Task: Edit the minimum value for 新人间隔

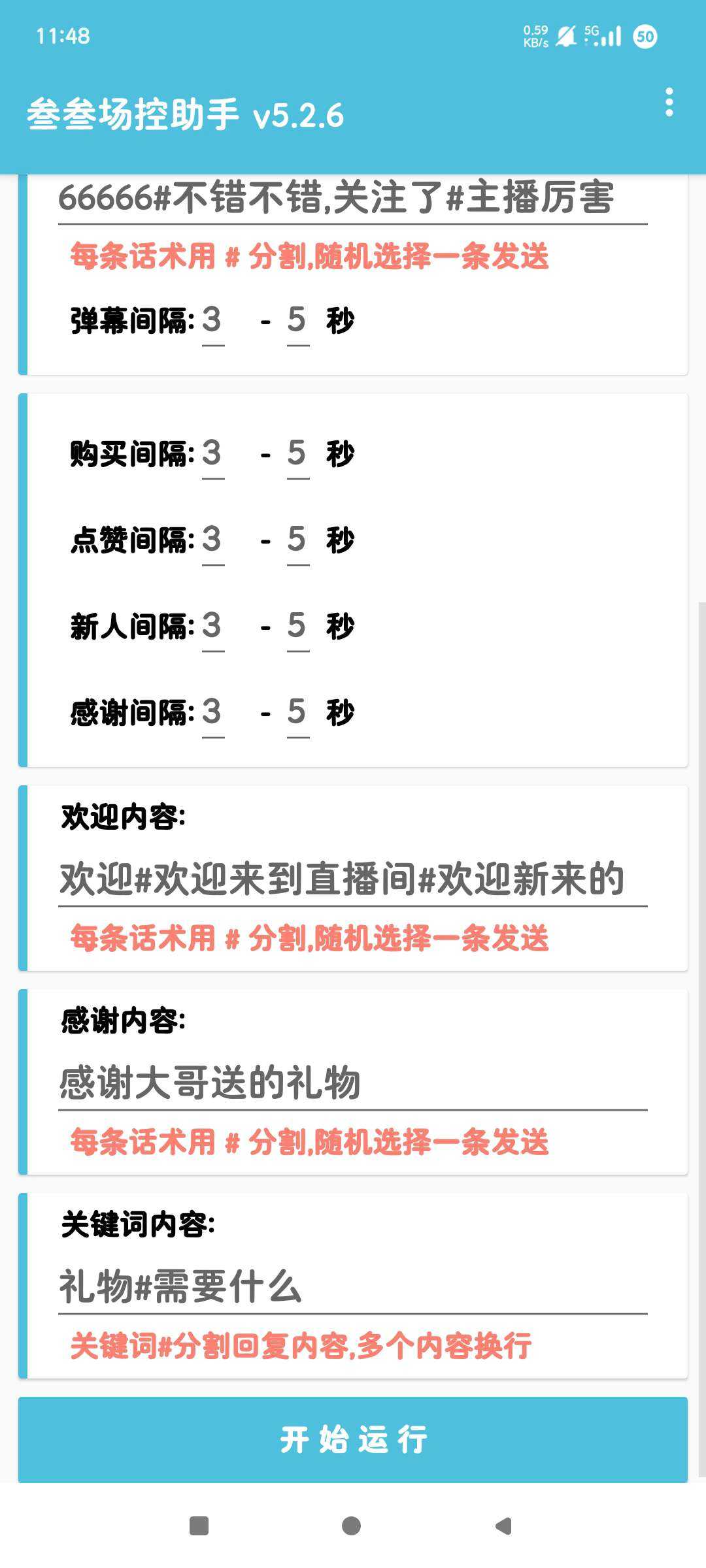Action: pos(213,627)
